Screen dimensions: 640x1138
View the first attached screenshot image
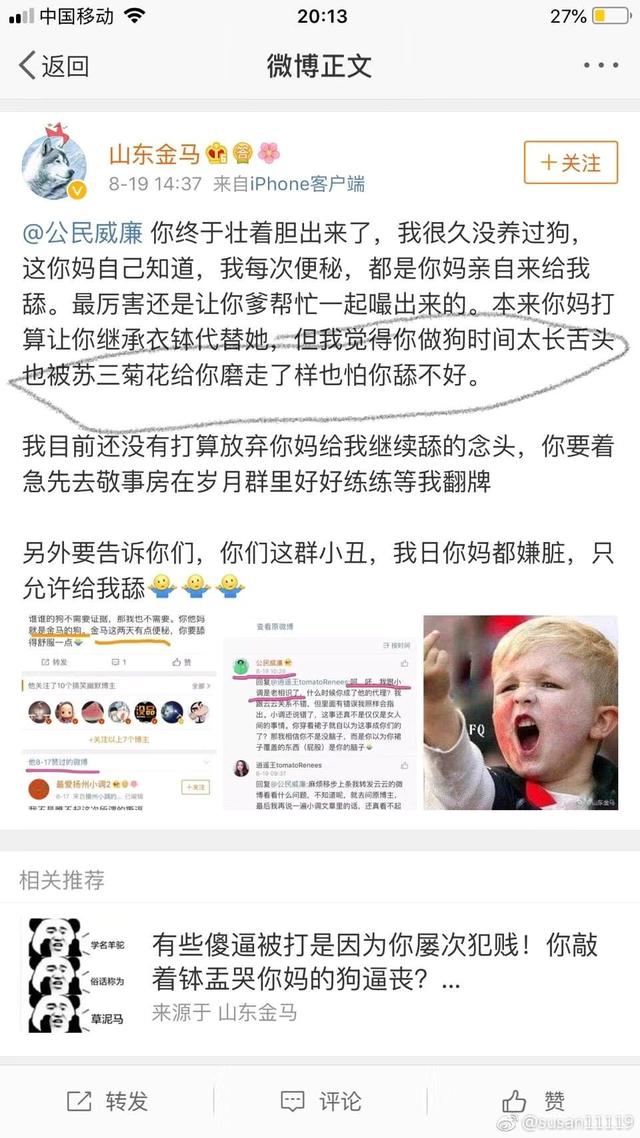(115, 712)
